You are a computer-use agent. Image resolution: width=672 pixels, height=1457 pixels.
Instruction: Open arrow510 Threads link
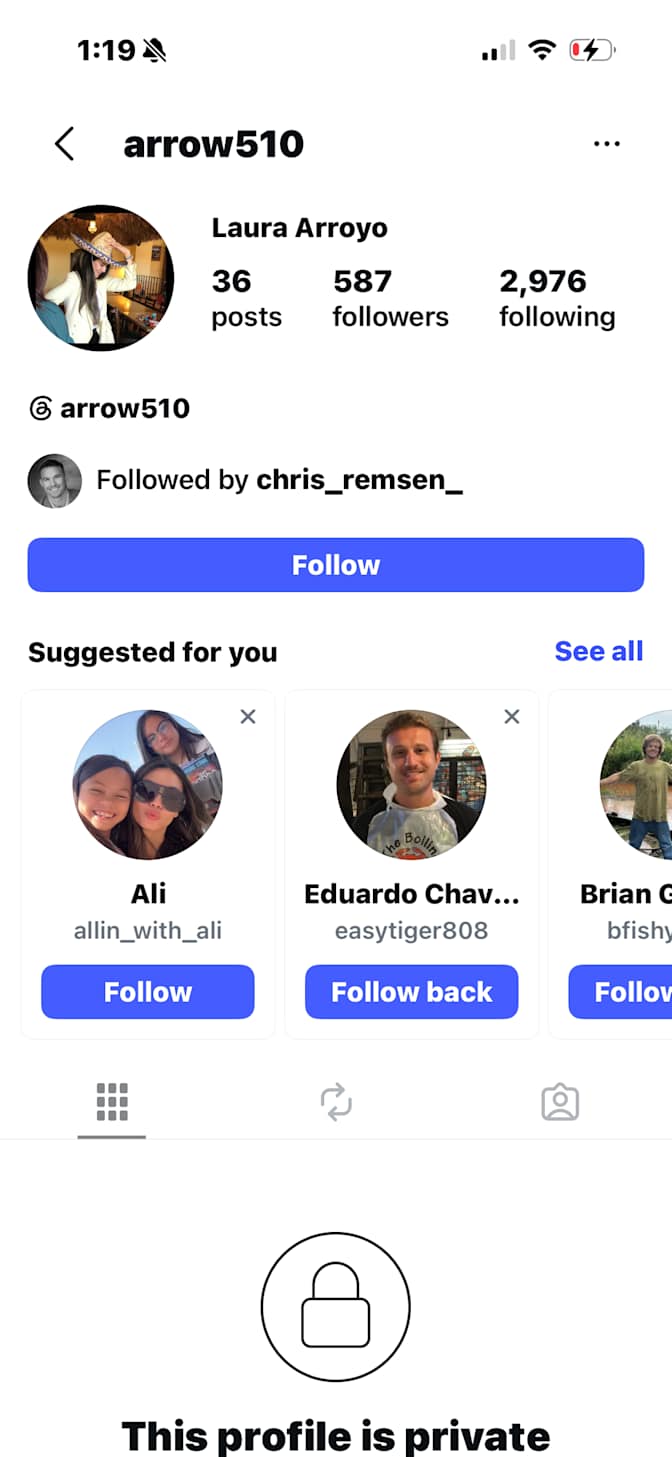point(110,409)
